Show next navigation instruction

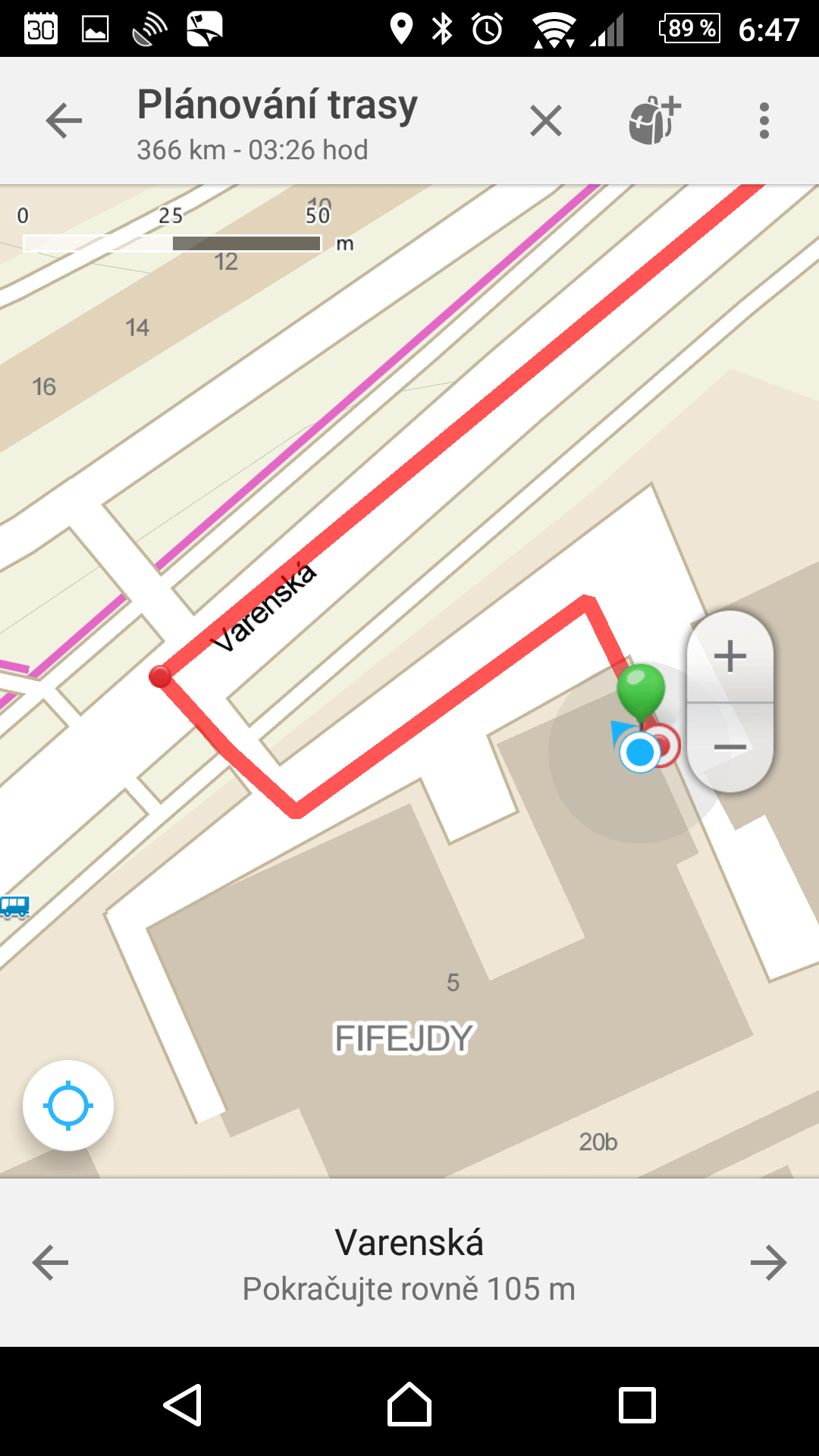click(x=768, y=1263)
